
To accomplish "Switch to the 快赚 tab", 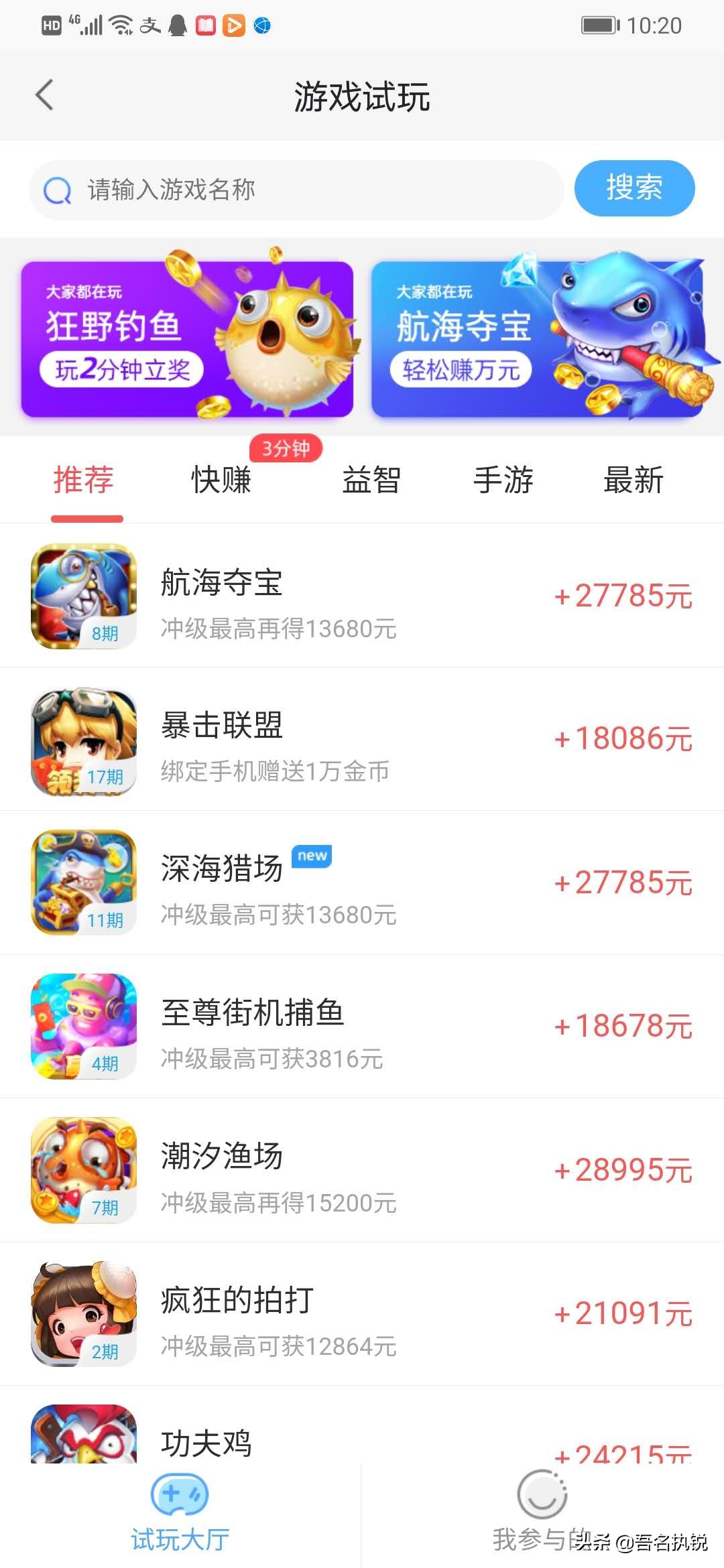I will pos(220,481).
